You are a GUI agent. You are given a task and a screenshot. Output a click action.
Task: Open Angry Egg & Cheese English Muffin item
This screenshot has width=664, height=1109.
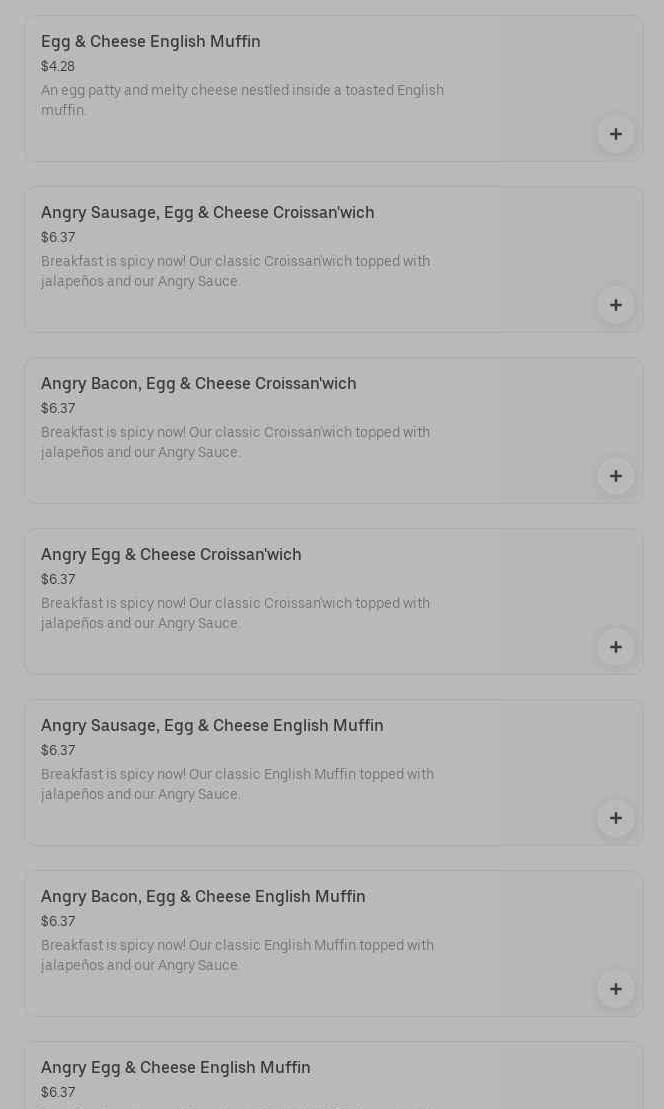pyautogui.click(x=334, y=1075)
